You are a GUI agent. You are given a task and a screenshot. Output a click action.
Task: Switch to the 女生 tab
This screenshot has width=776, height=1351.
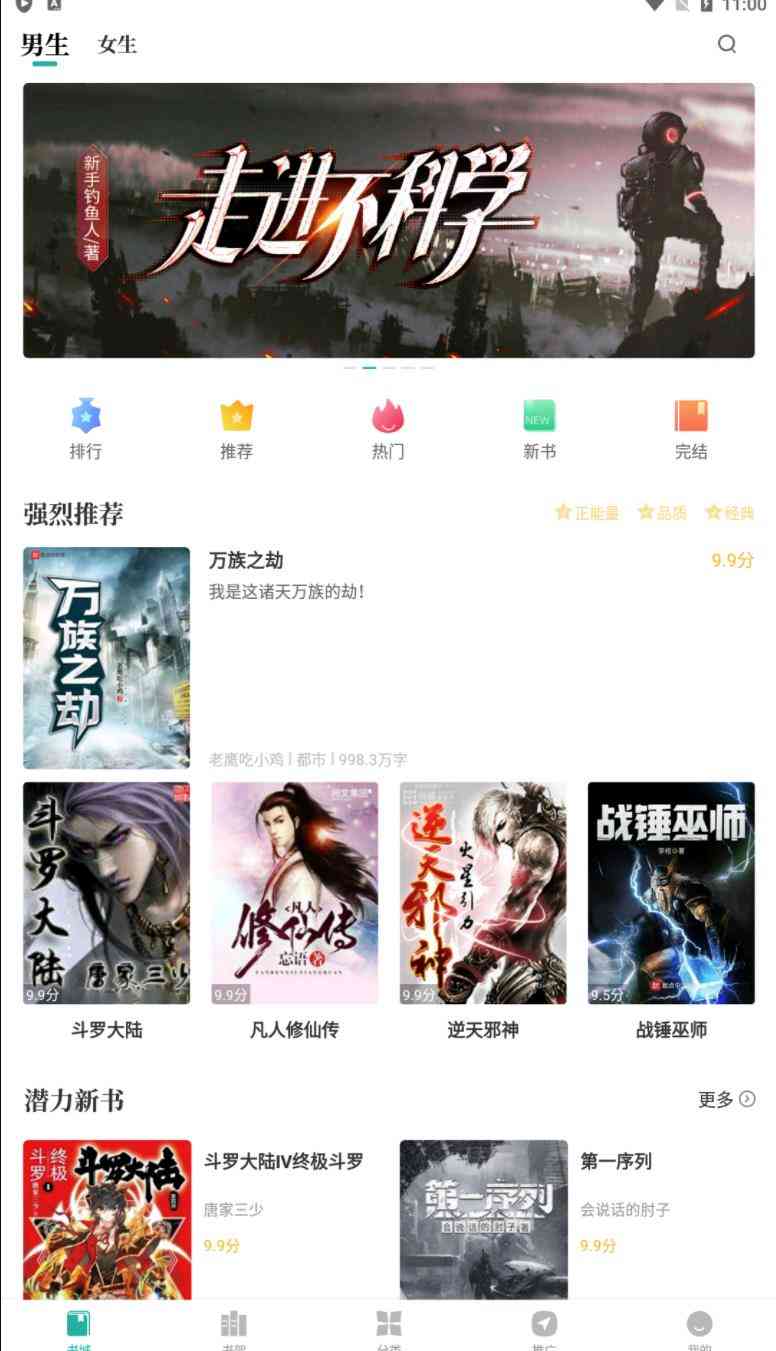point(117,45)
